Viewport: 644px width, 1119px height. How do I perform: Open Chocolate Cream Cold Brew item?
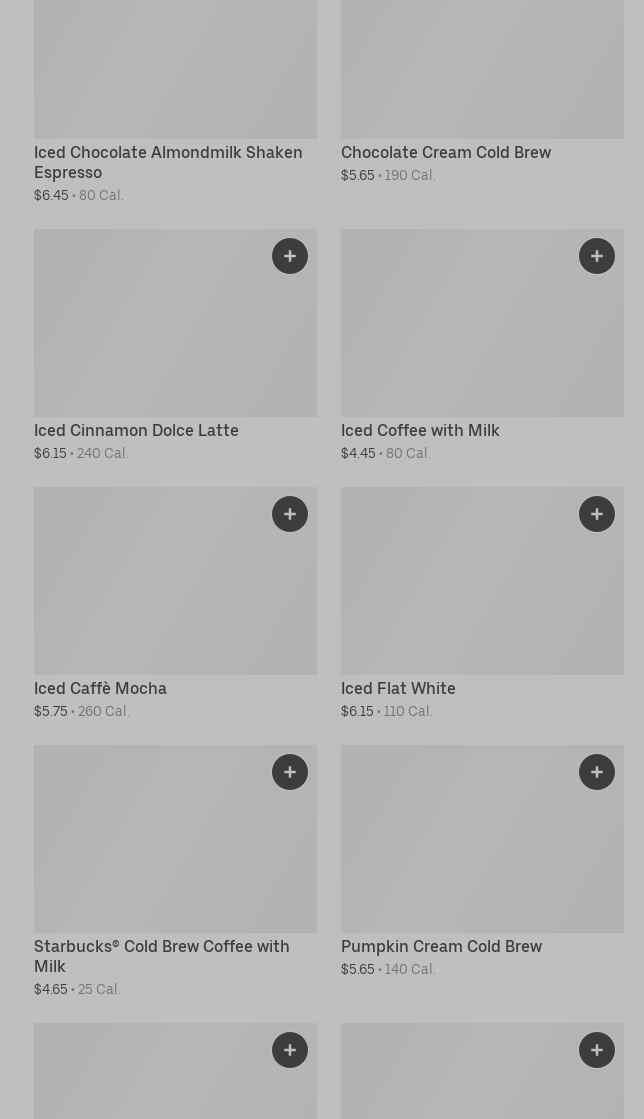(446, 153)
